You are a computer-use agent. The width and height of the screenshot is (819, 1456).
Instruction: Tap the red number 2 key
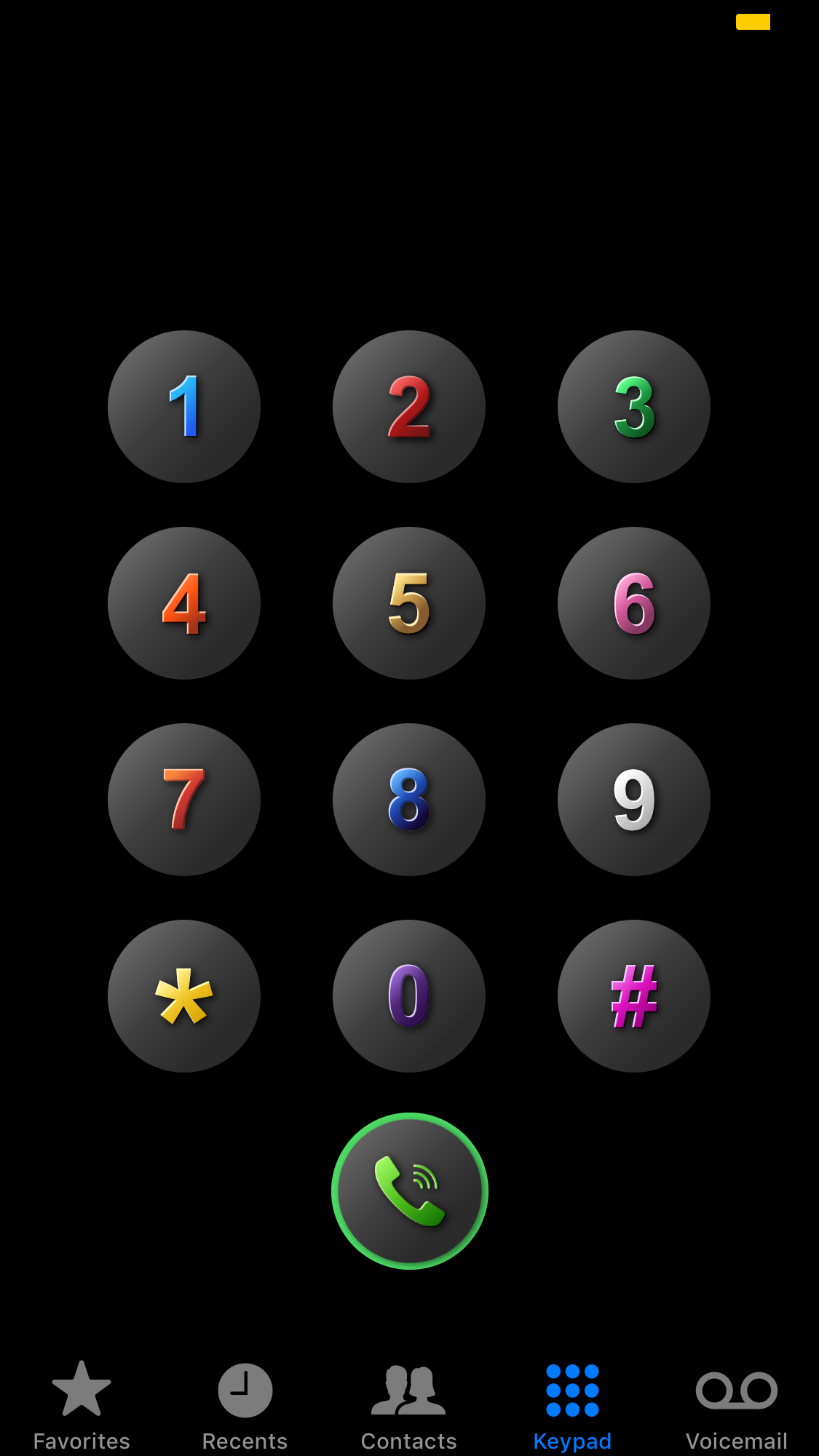point(409,407)
